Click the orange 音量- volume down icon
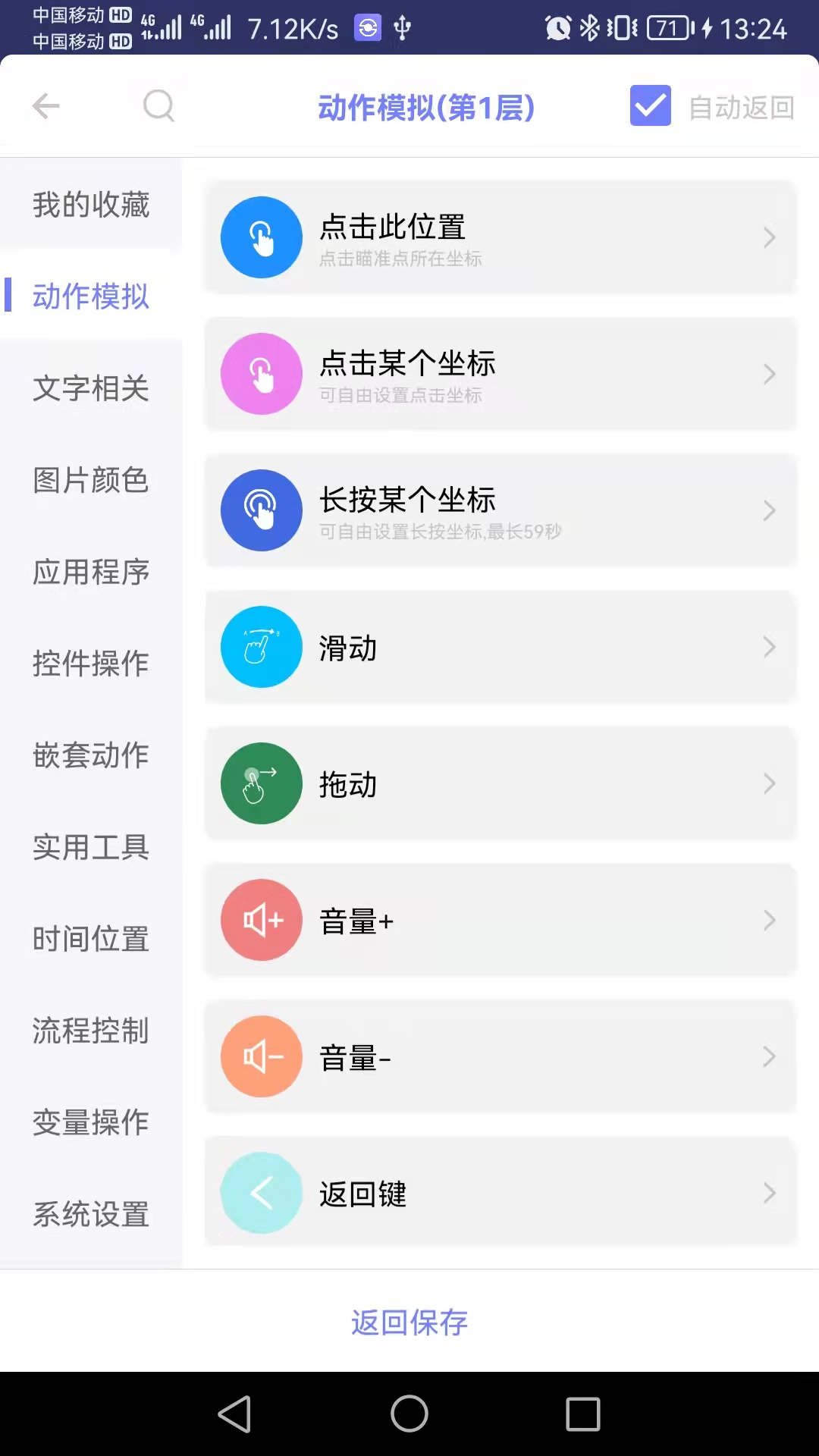Screen dimensions: 819x1456 (261, 1056)
